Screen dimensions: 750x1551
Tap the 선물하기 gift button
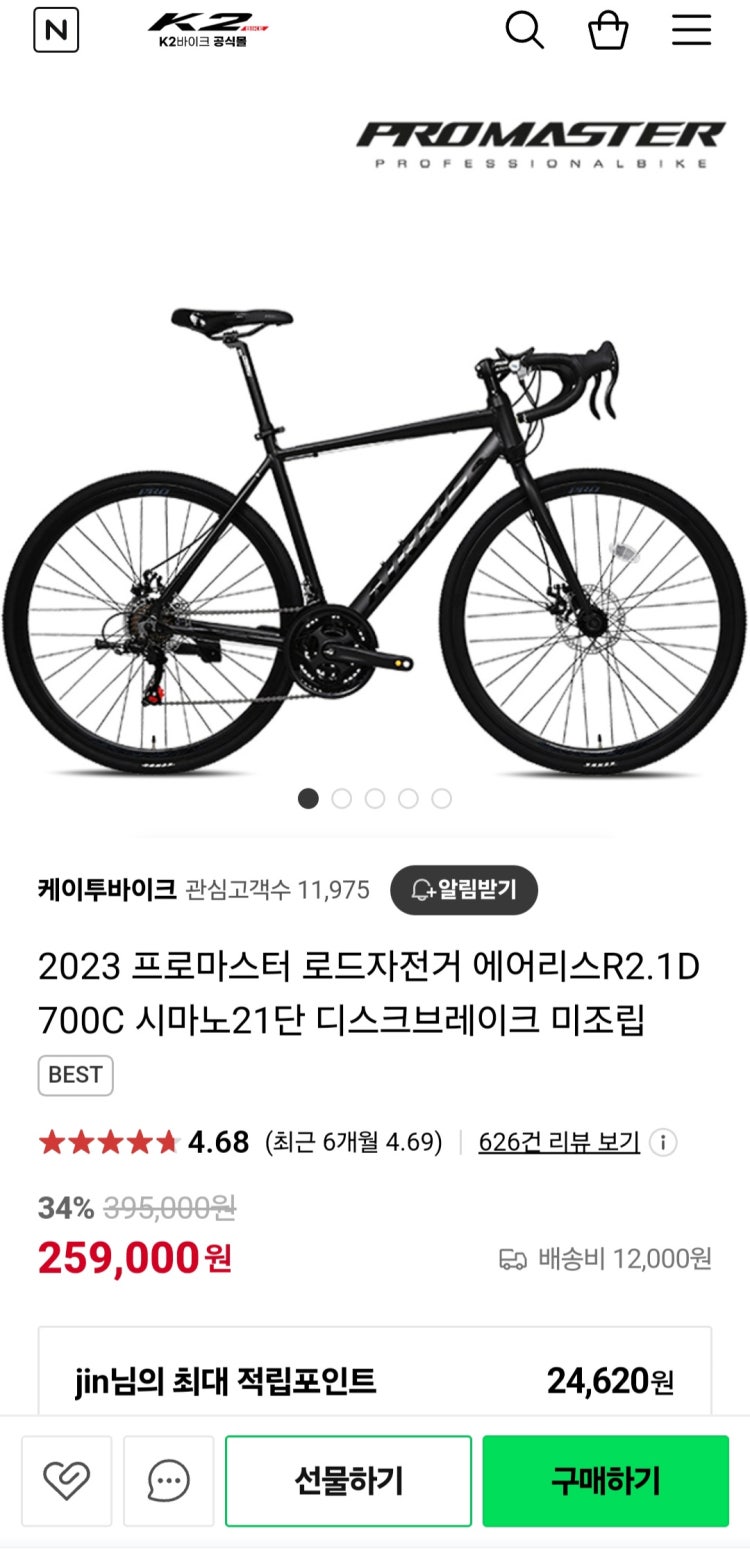348,1481
